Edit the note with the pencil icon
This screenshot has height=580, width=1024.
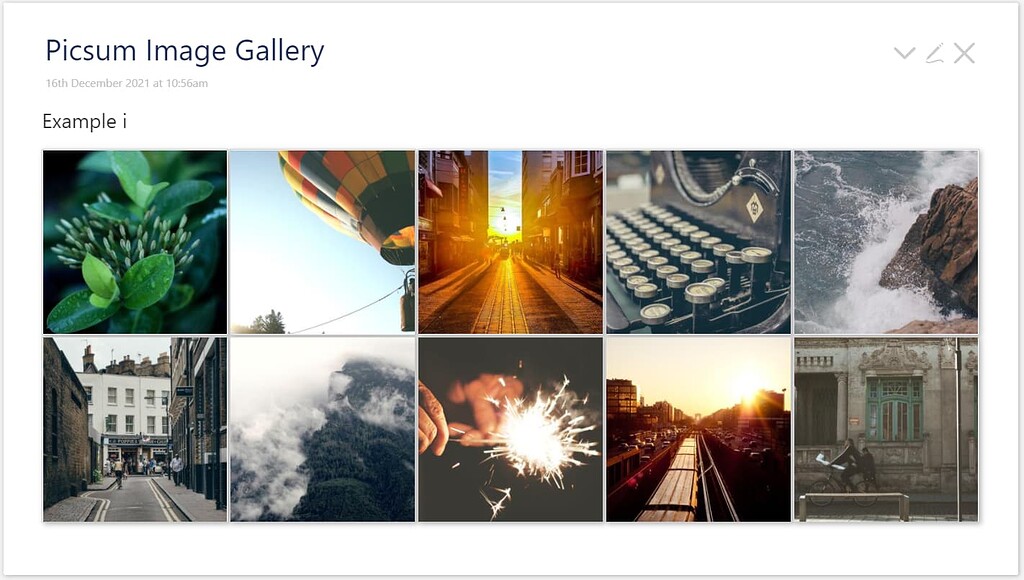(x=935, y=53)
